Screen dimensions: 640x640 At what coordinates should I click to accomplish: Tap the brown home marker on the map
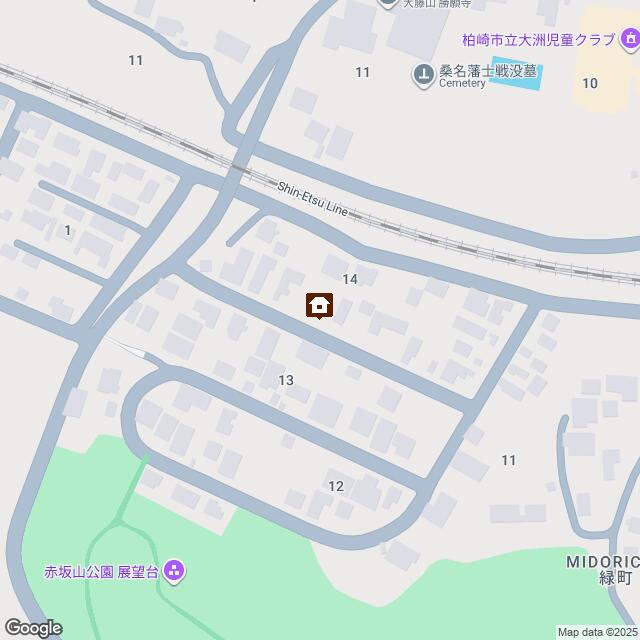tap(319, 305)
